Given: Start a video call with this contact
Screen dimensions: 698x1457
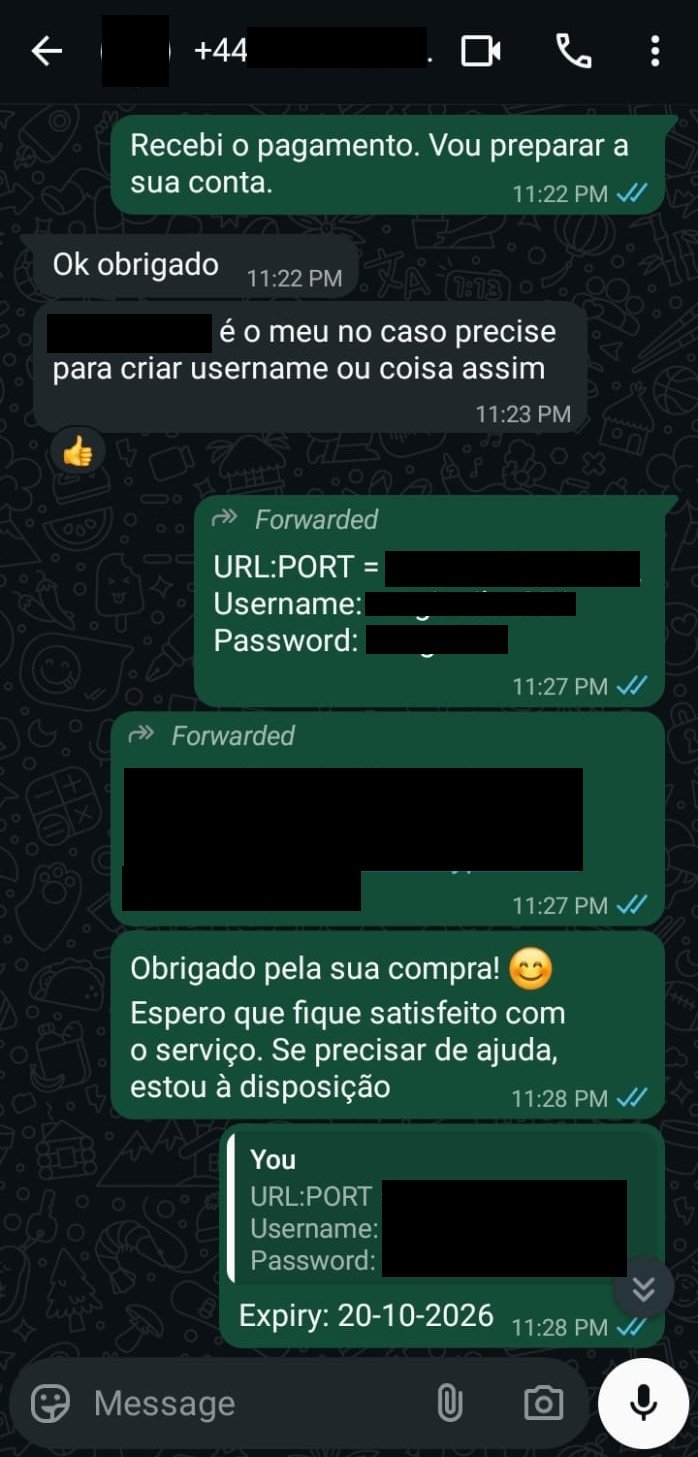Looking at the screenshot, I should 480,51.
